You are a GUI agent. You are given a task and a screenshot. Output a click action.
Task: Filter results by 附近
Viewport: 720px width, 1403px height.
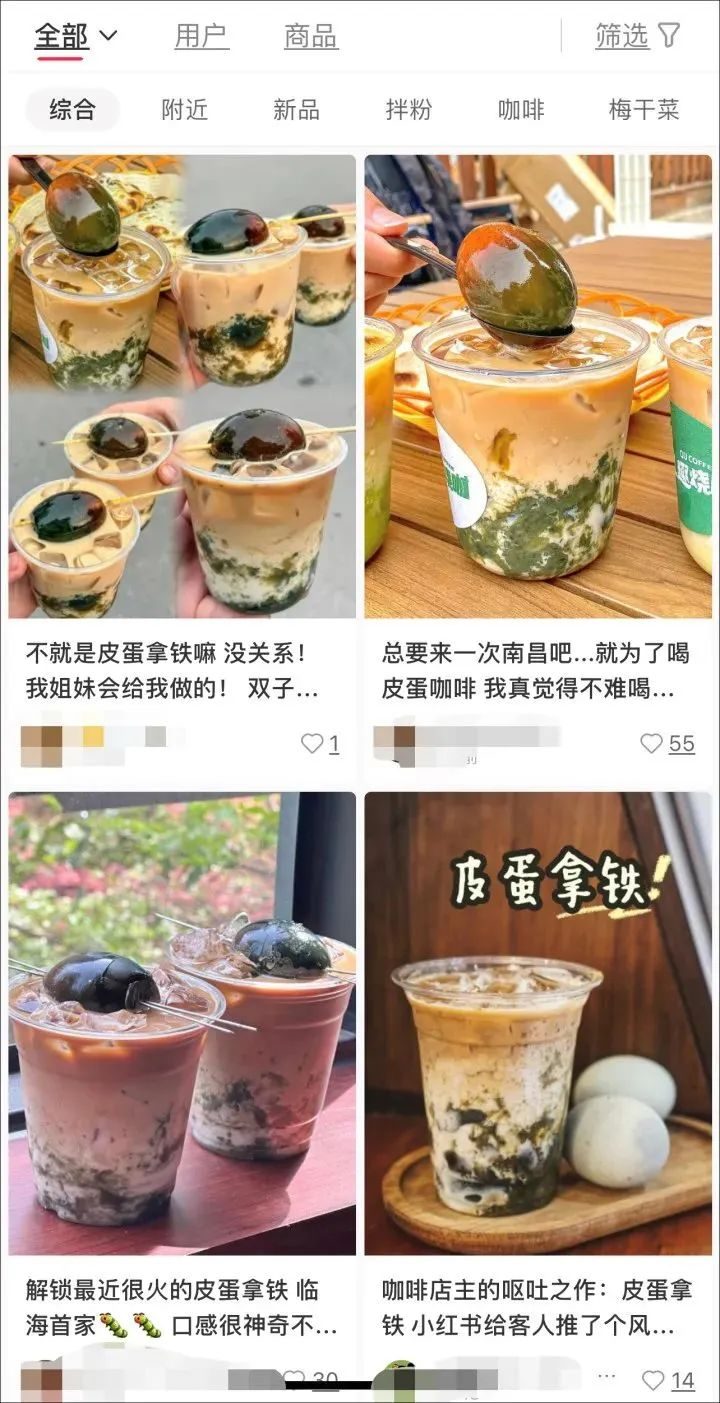pyautogui.click(x=186, y=111)
